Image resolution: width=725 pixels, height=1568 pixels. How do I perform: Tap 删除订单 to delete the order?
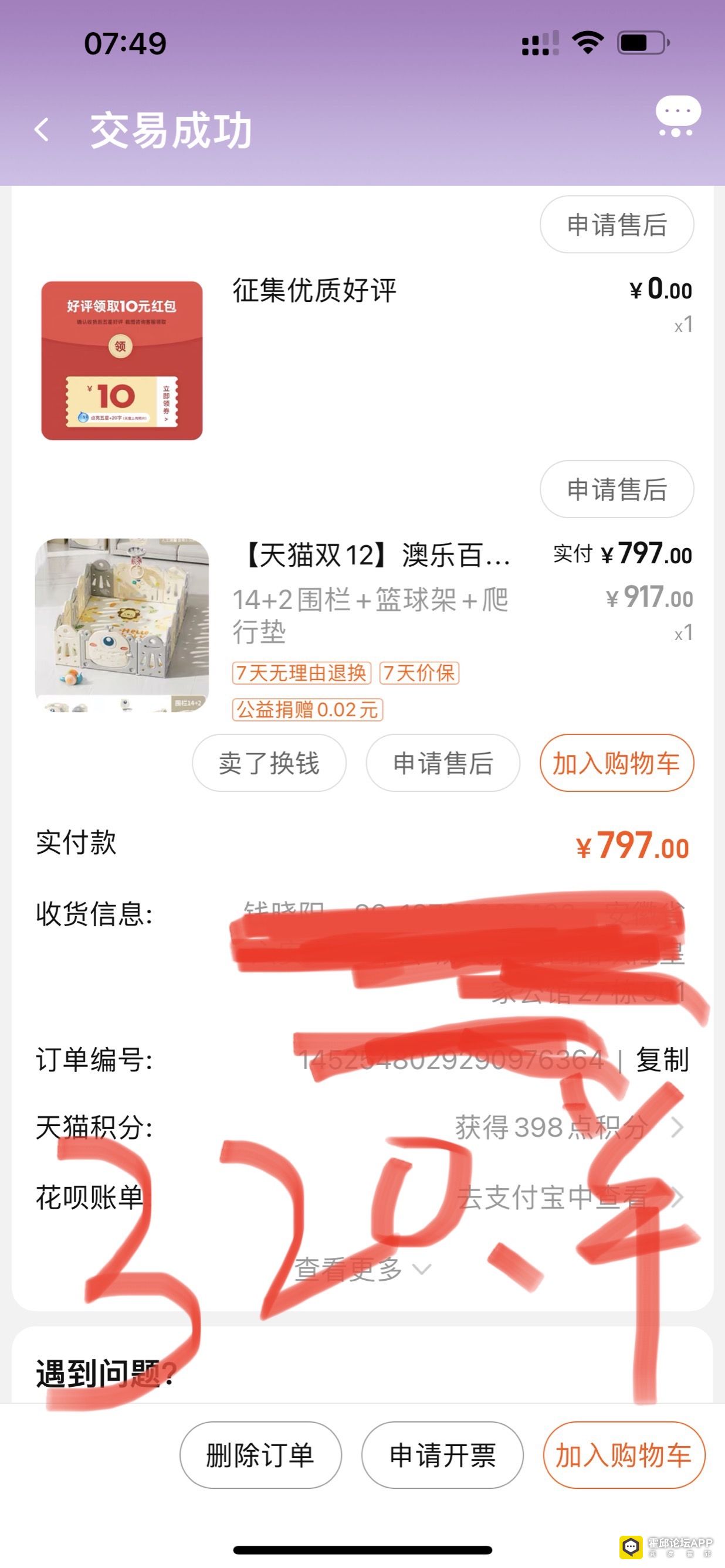click(261, 1455)
